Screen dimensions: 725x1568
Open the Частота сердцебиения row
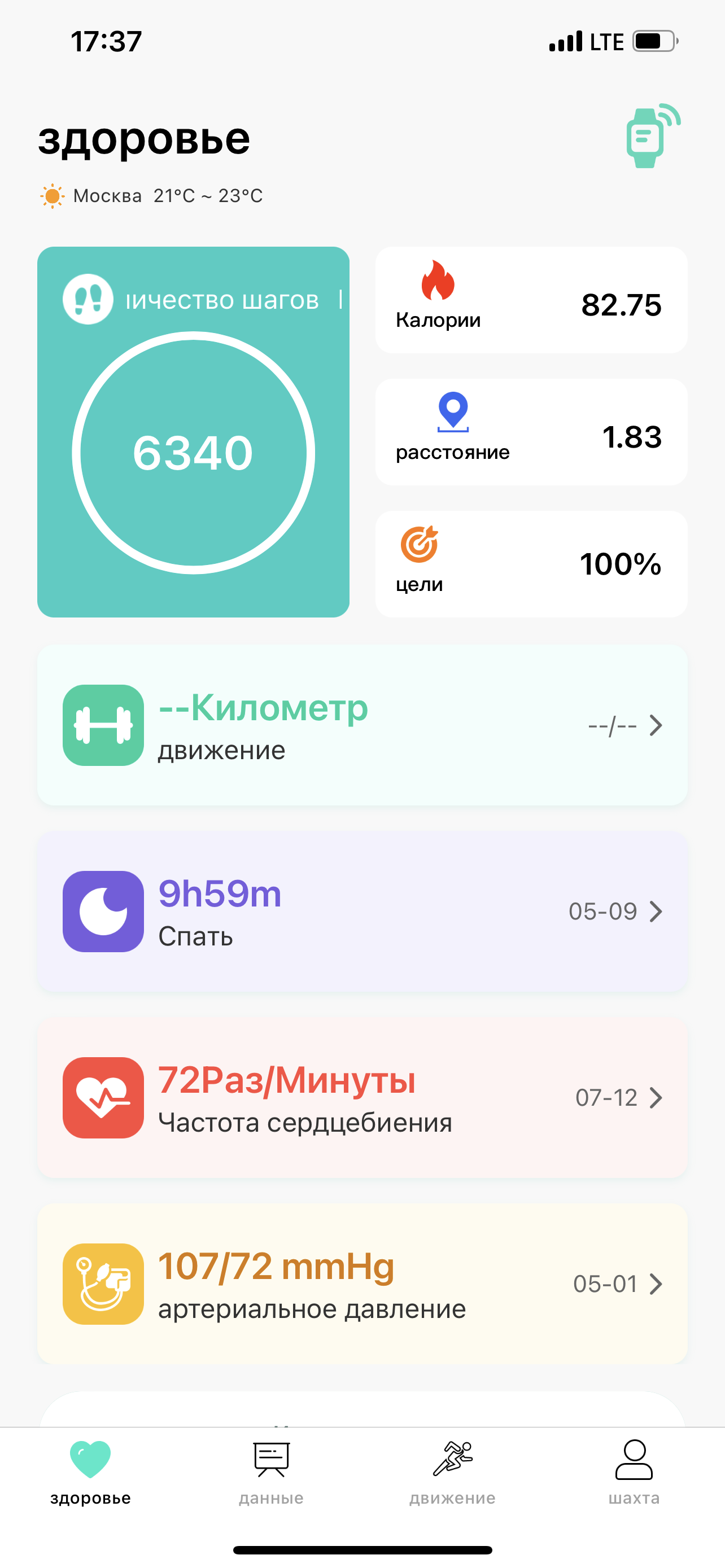click(362, 1098)
